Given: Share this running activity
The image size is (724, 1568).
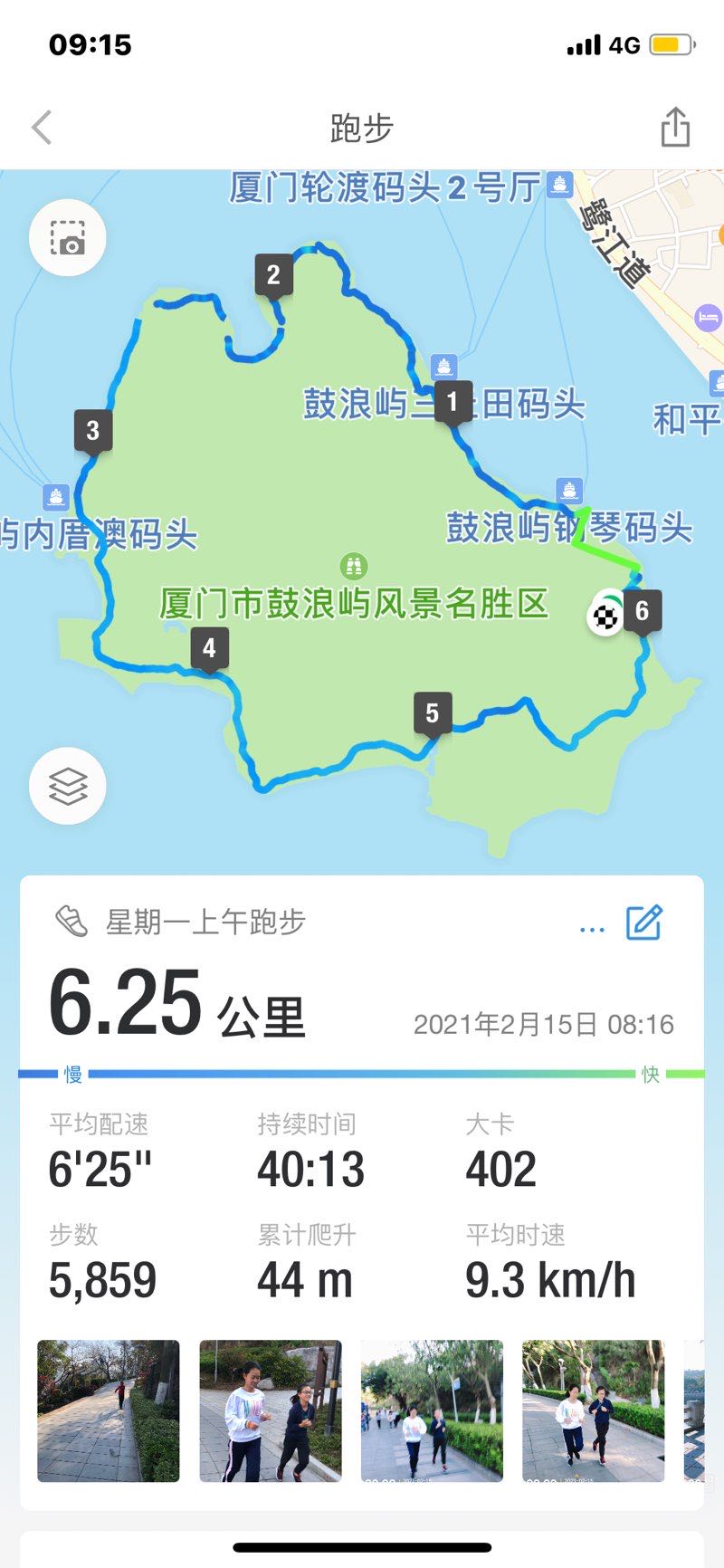Looking at the screenshot, I should pos(675,127).
